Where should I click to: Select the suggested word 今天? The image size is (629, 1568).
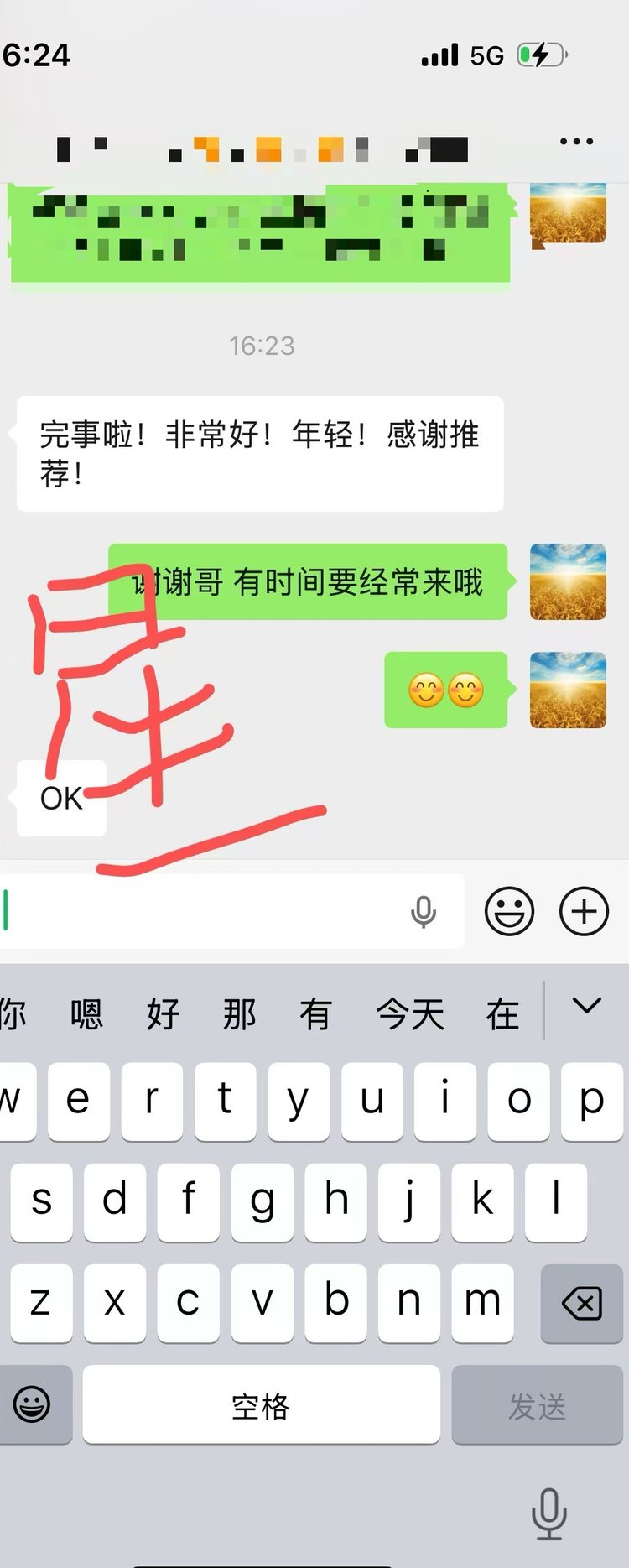pyautogui.click(x=410, y=1014)
